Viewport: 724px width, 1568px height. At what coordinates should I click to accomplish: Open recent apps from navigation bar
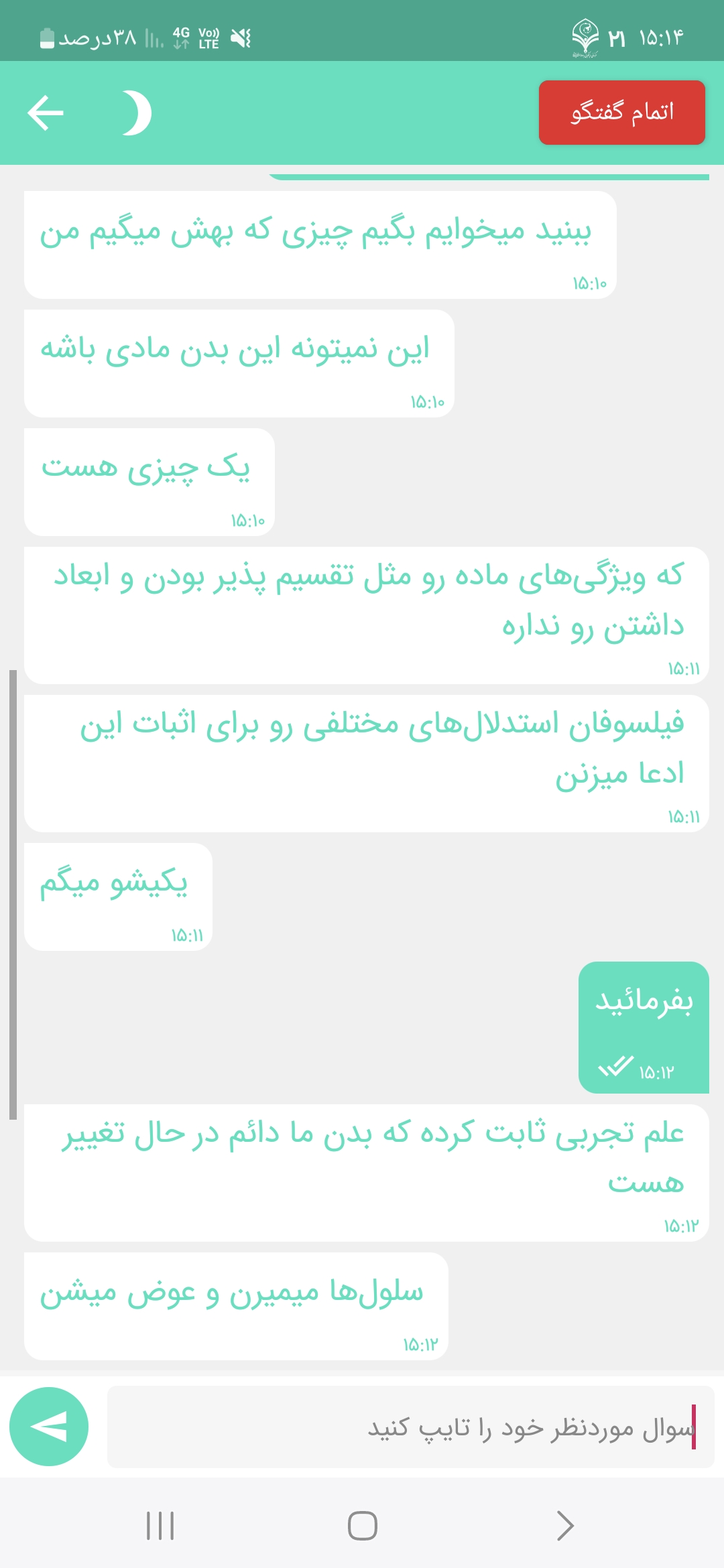160,1526
